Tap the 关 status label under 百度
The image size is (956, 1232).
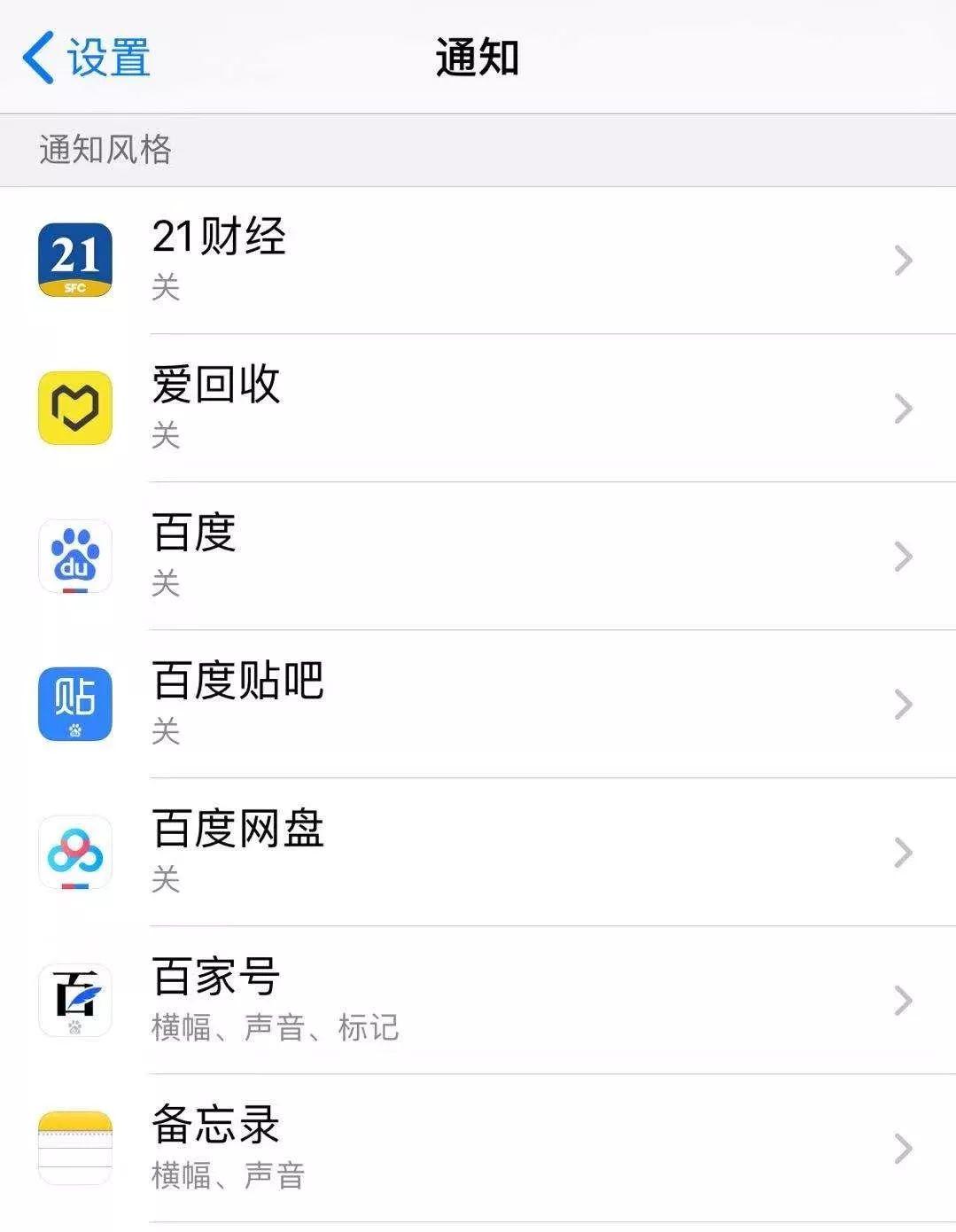coord(167,585)
